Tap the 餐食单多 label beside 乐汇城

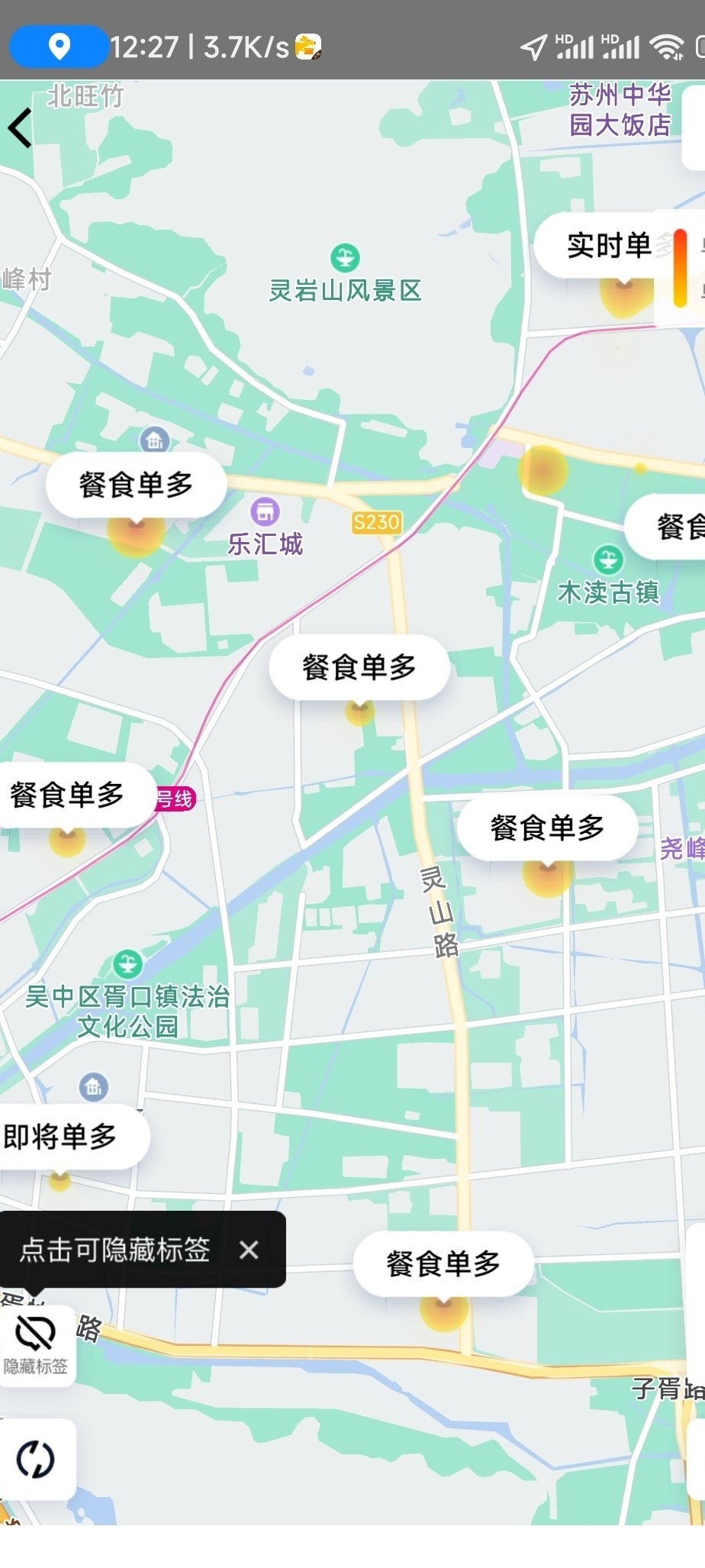click(x=136, y=485)
